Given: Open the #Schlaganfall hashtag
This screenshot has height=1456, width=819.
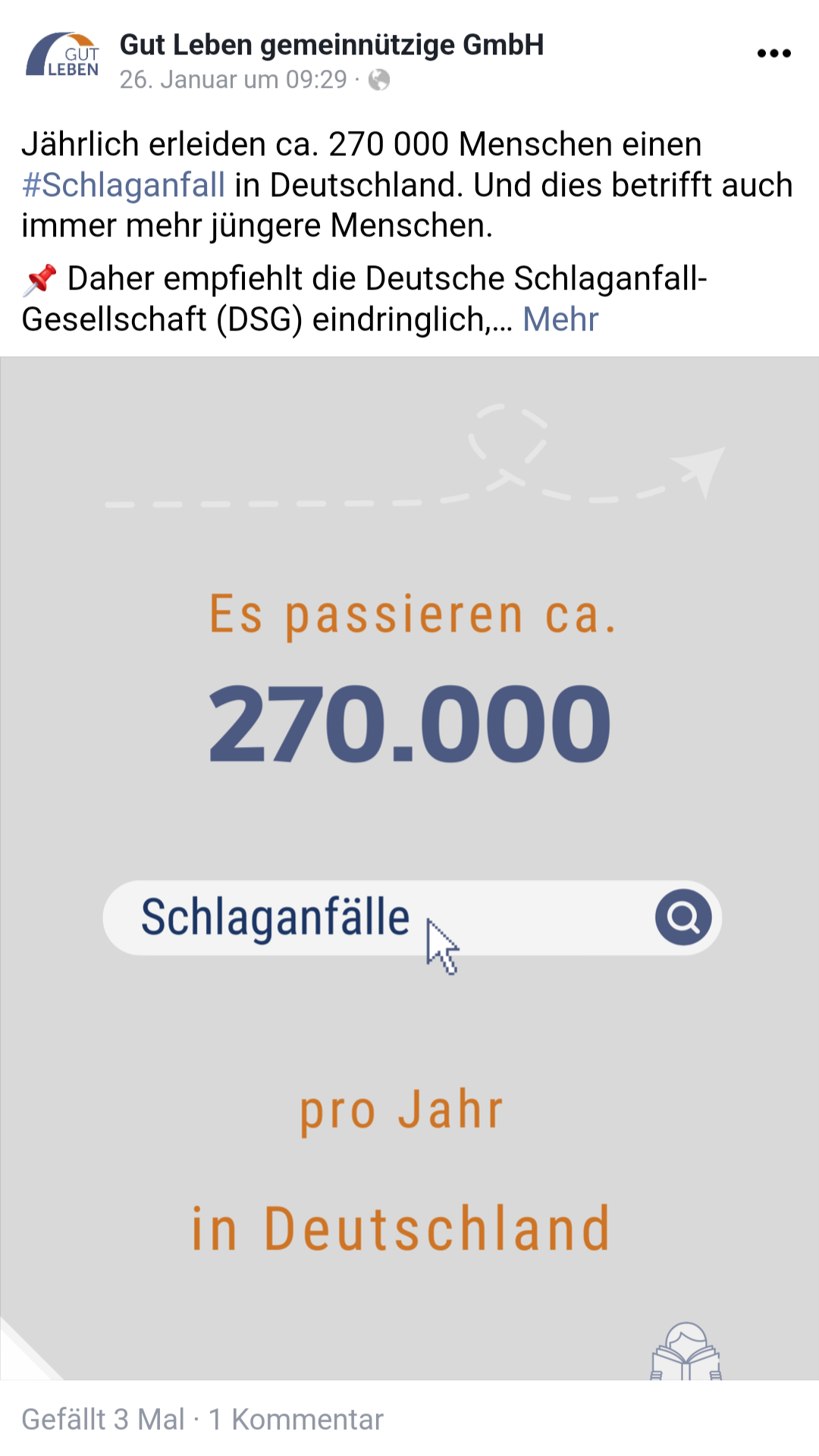Looking at the screenshot, I should coord(124,185).
